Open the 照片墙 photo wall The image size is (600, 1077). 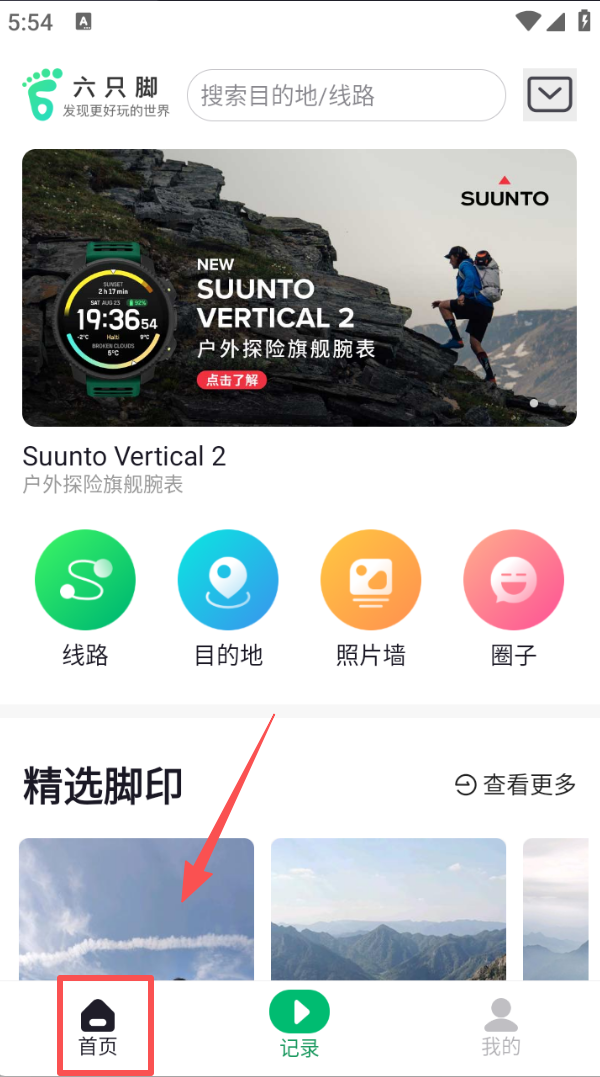pos(371,580)
